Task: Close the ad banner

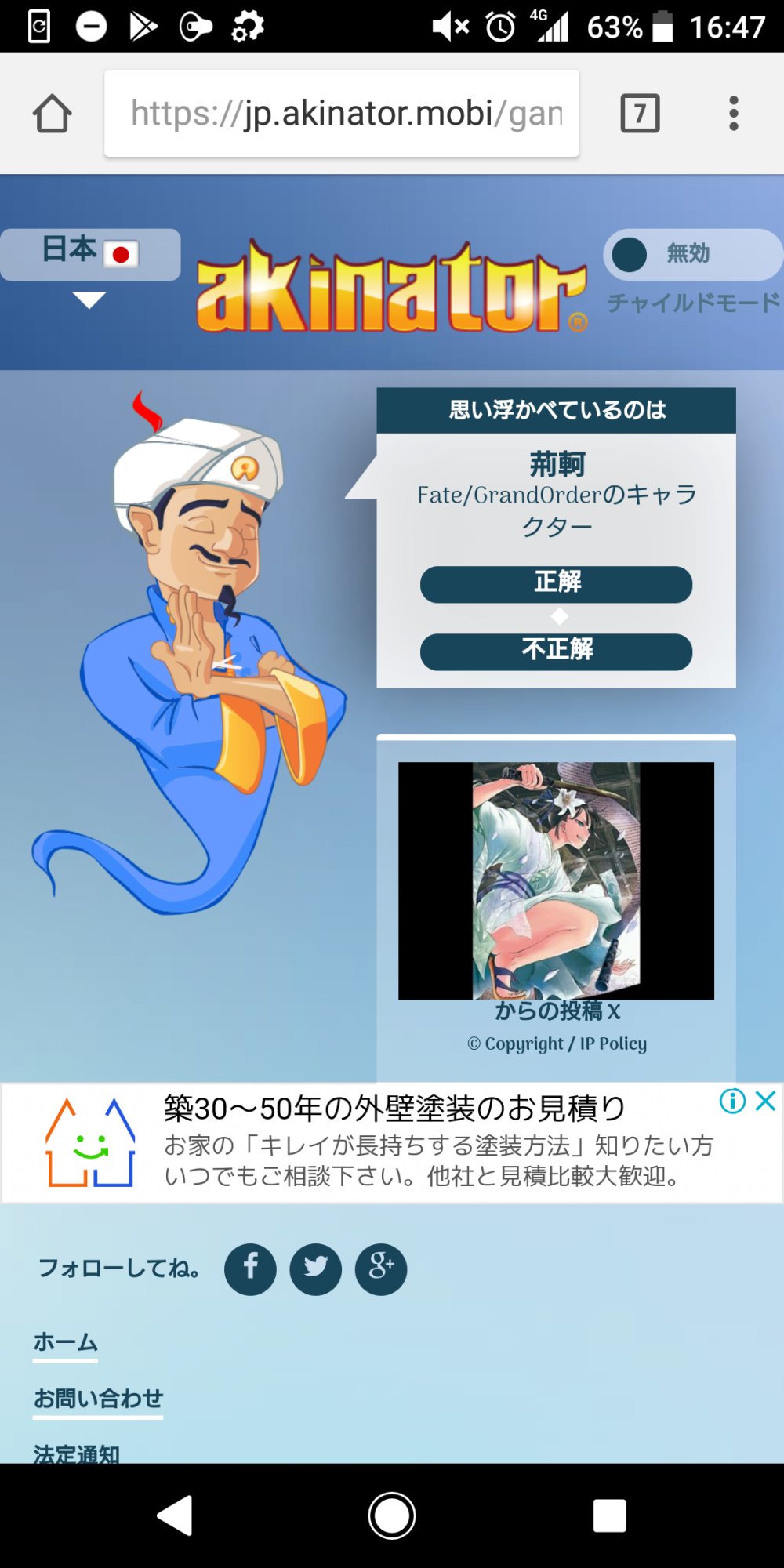Action: [x=766, y=1101]
